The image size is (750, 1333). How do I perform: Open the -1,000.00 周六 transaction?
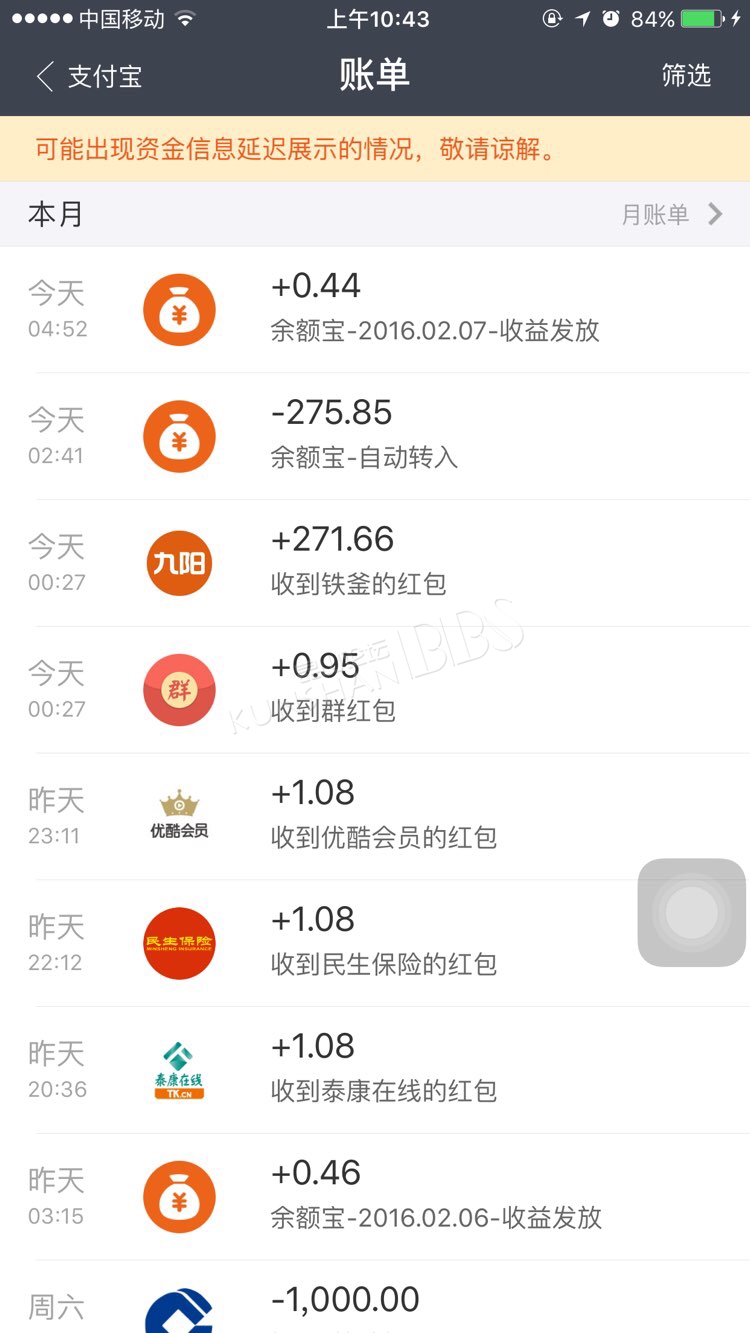coord(375,1297)
